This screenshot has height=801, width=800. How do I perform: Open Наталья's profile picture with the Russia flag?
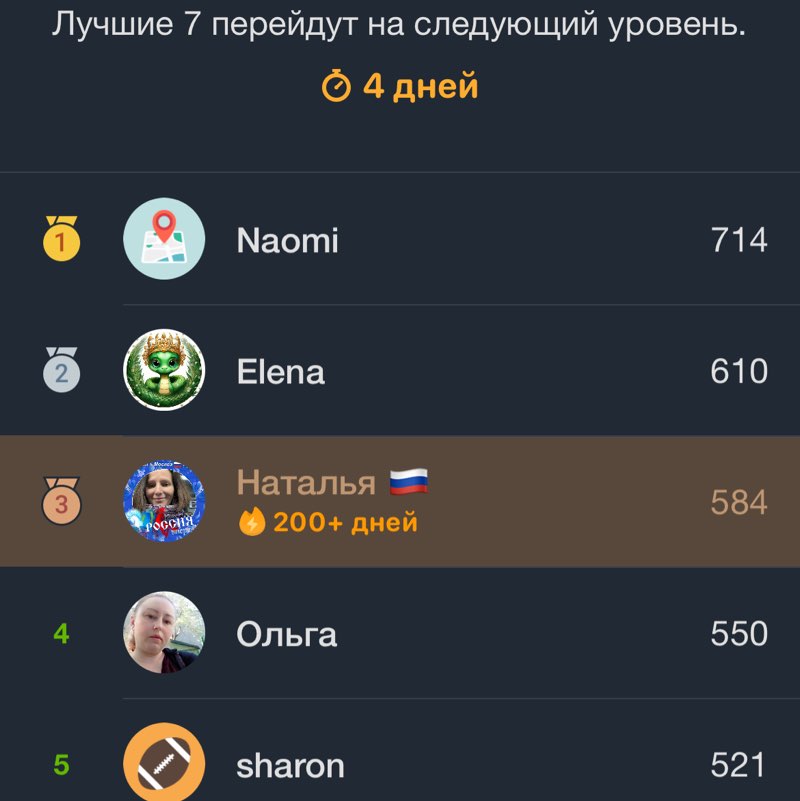[163, 502]
